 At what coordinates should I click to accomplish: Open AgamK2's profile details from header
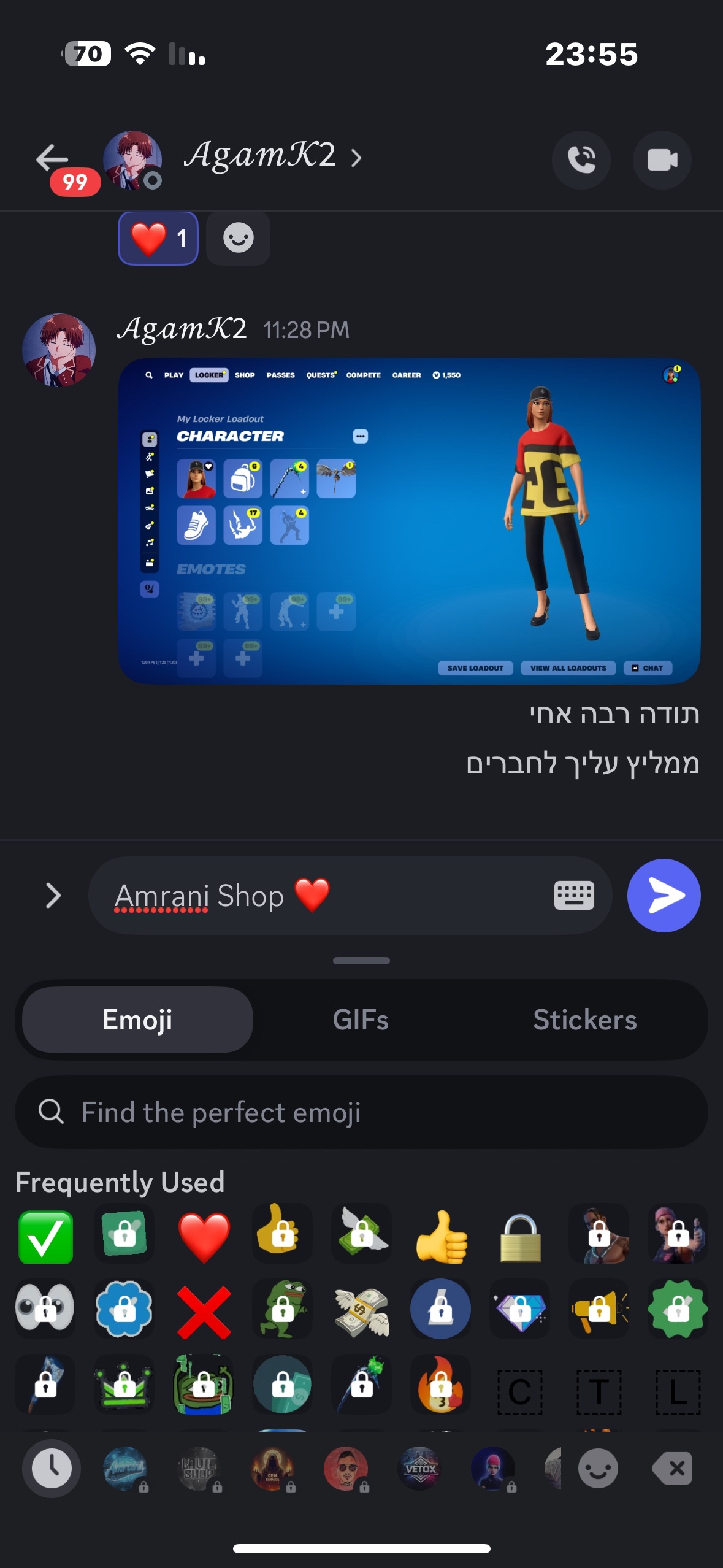261,156
